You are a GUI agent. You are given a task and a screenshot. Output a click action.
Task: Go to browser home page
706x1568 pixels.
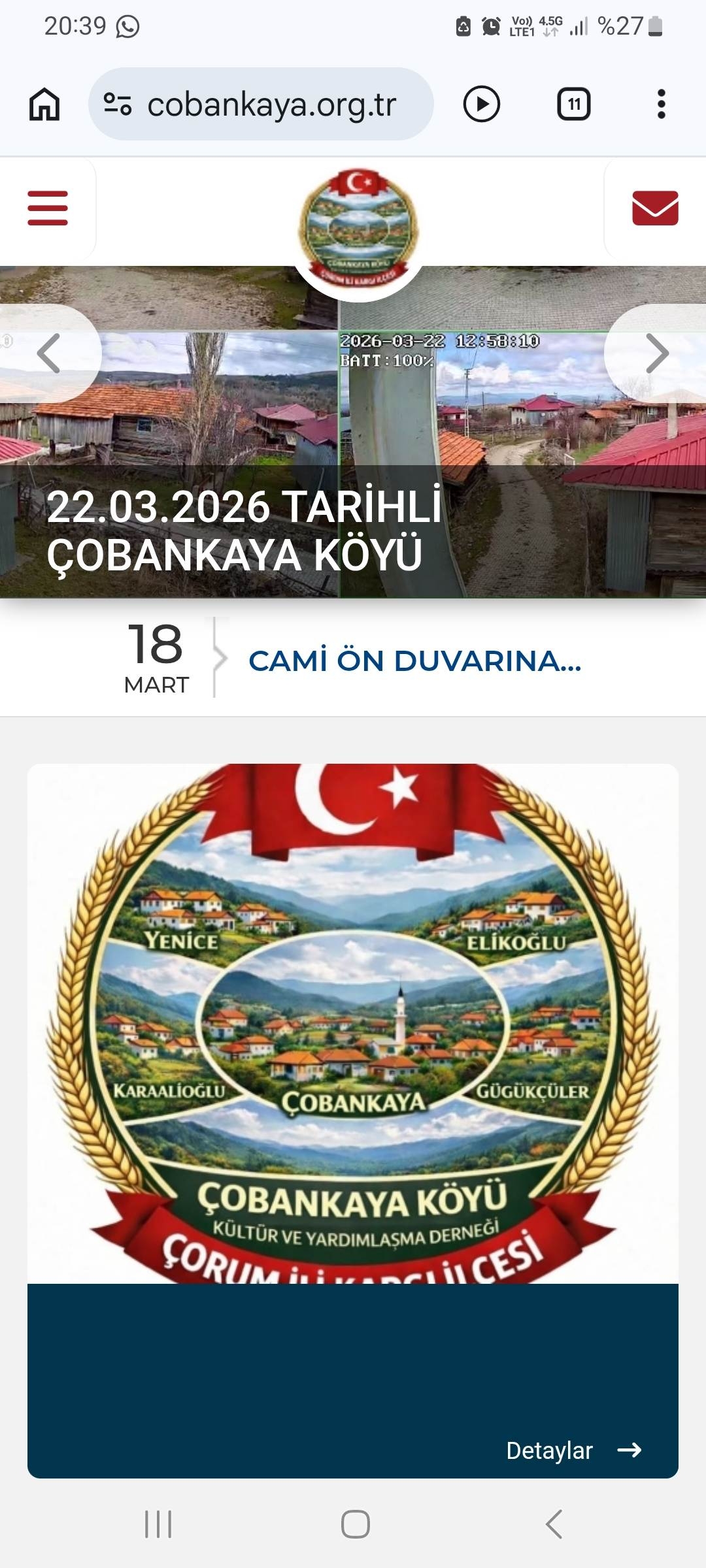click(x=44, y=105)
